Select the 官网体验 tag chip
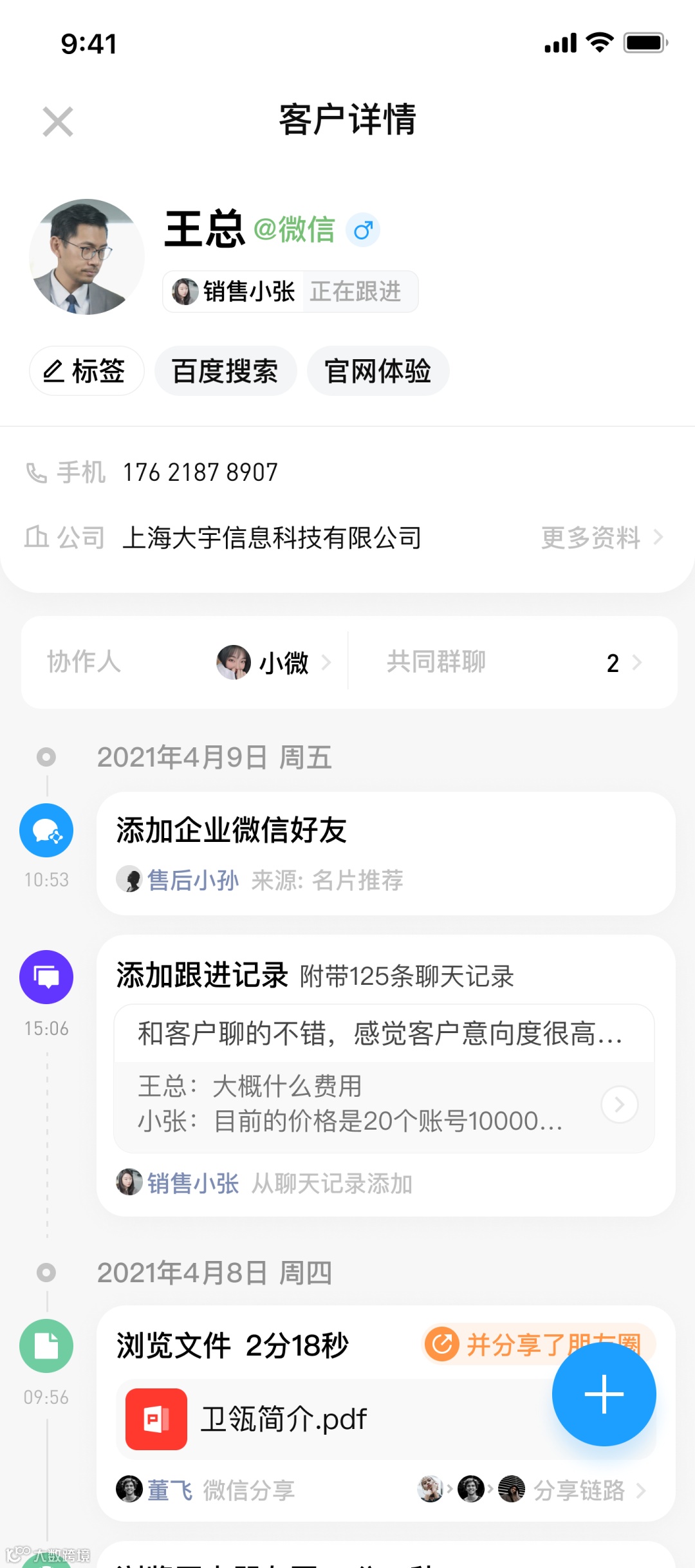 [378, 371]
